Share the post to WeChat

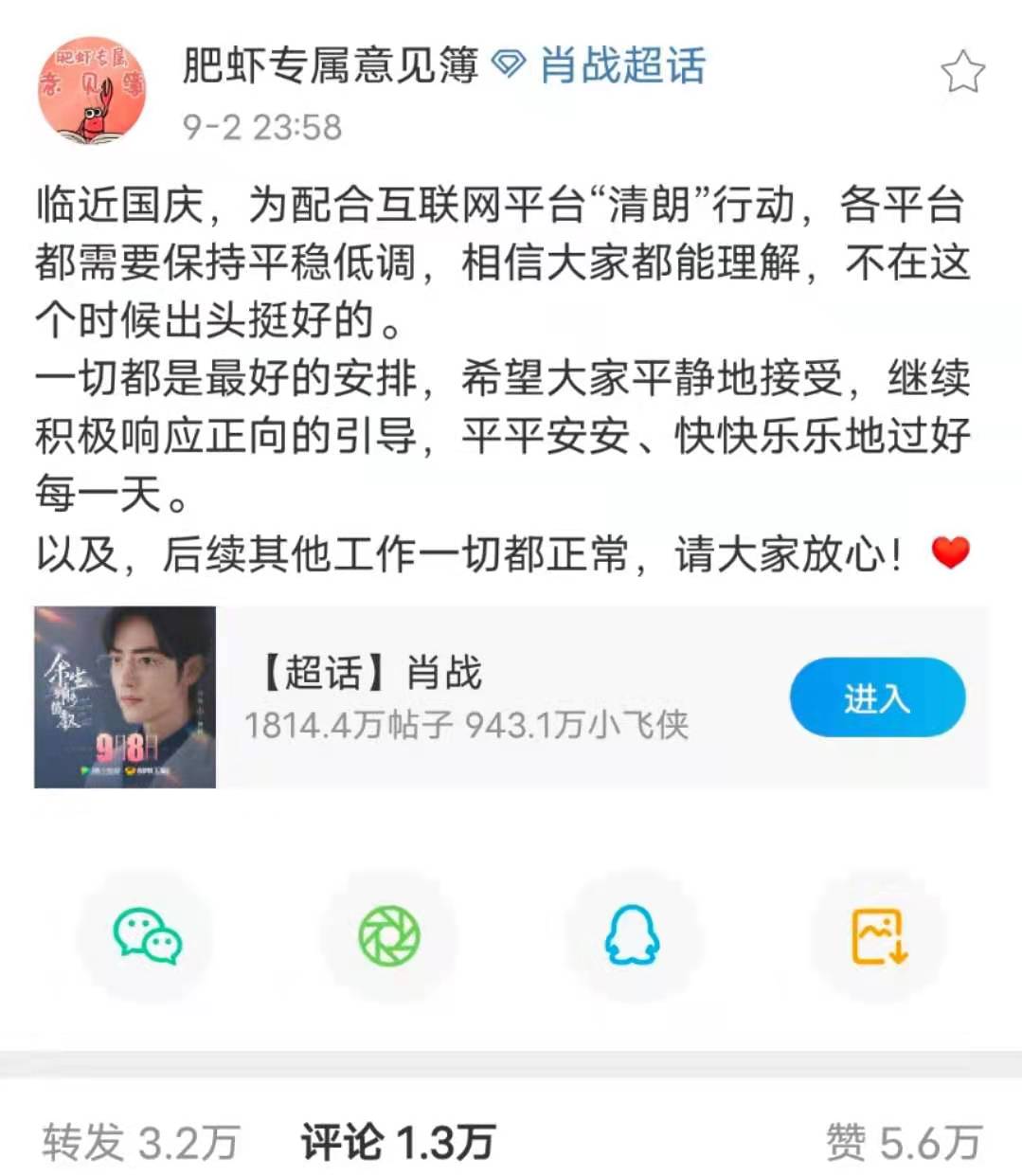coord(147,935)
